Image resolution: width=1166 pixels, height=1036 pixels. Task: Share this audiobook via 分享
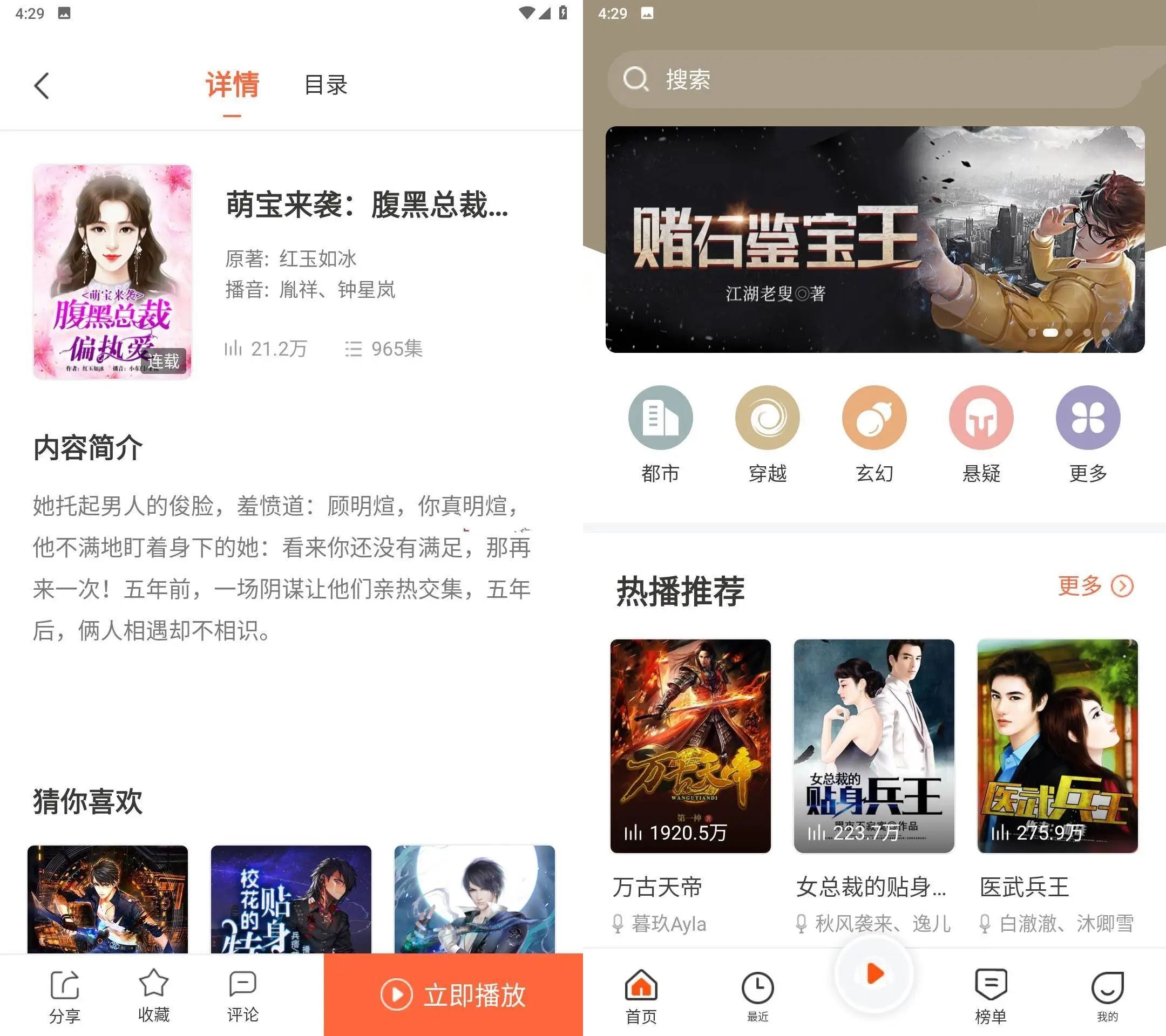pos(64,995)
